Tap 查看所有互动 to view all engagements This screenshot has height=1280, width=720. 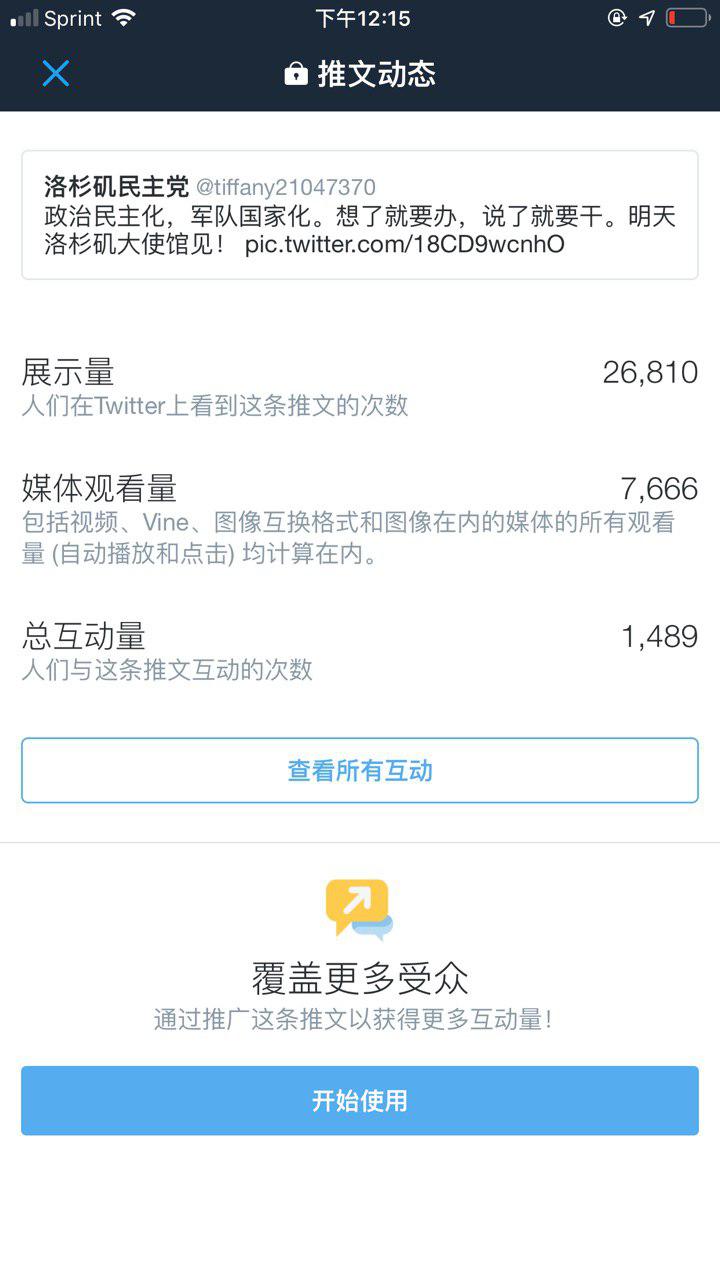pyautogui.click(x=360, y=771)
